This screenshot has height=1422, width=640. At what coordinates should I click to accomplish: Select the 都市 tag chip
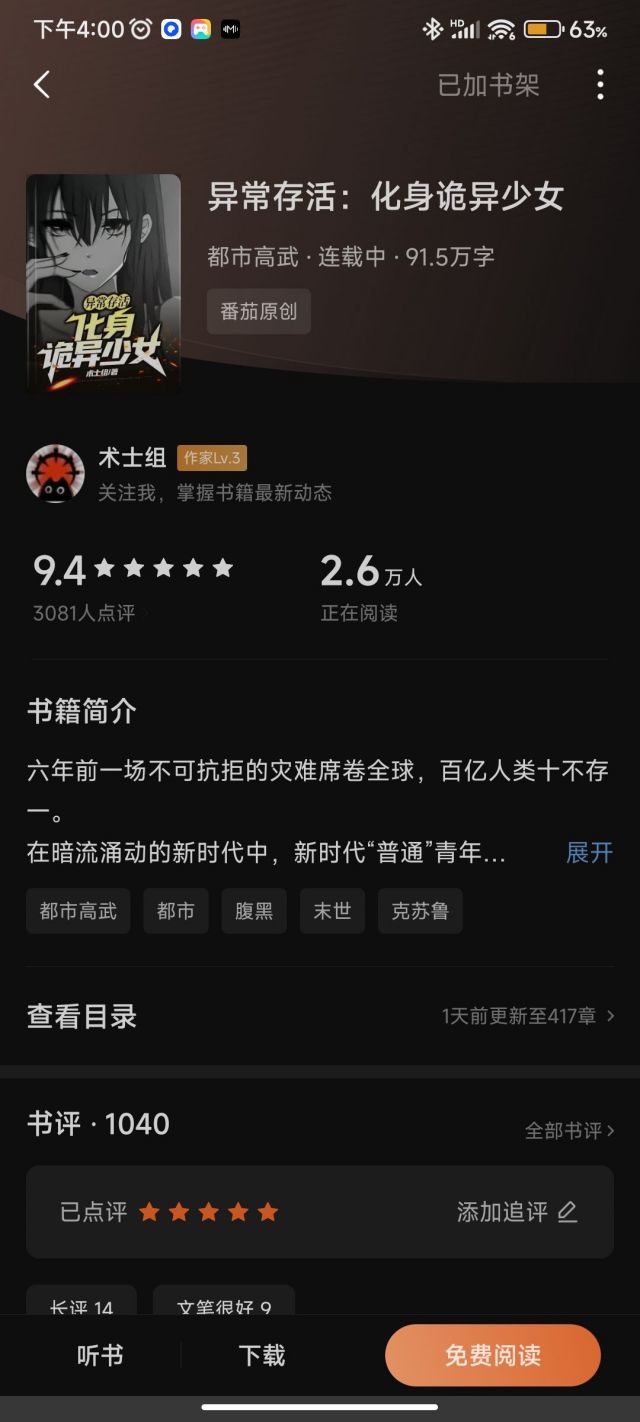tap(176, 911)
